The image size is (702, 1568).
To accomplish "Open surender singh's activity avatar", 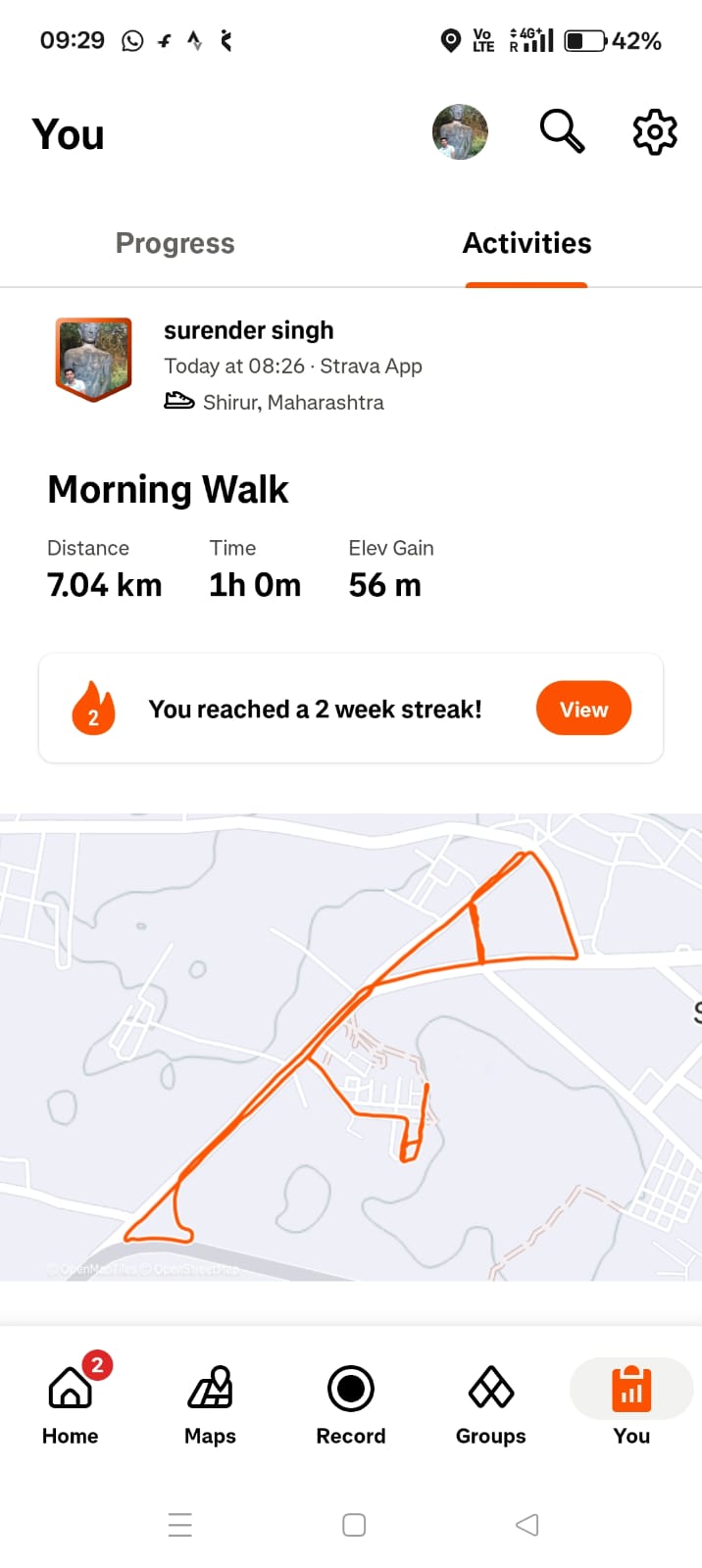I will (93, 360).
